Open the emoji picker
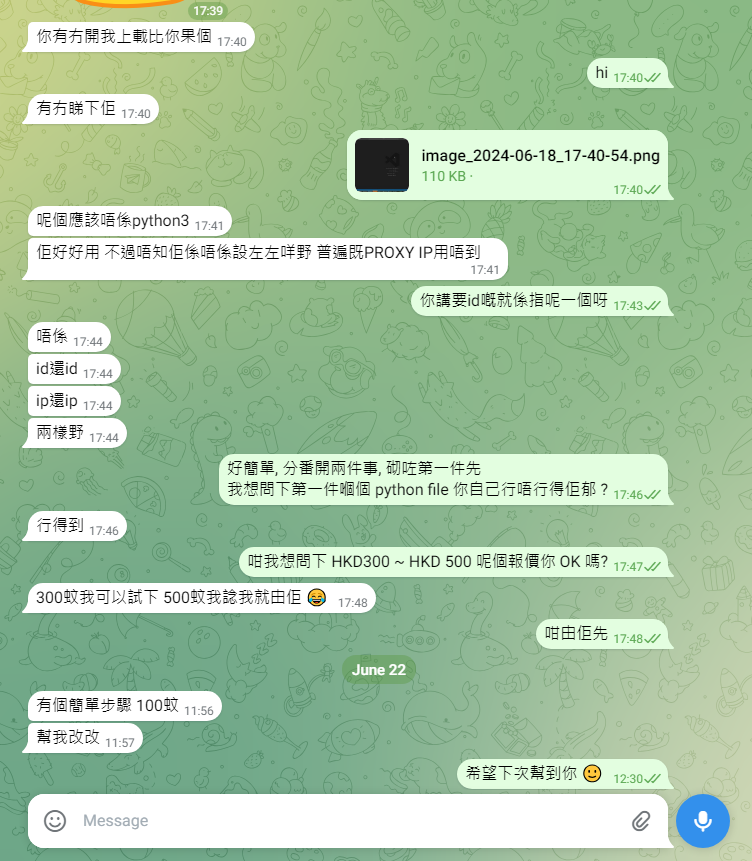 [55, 821]
